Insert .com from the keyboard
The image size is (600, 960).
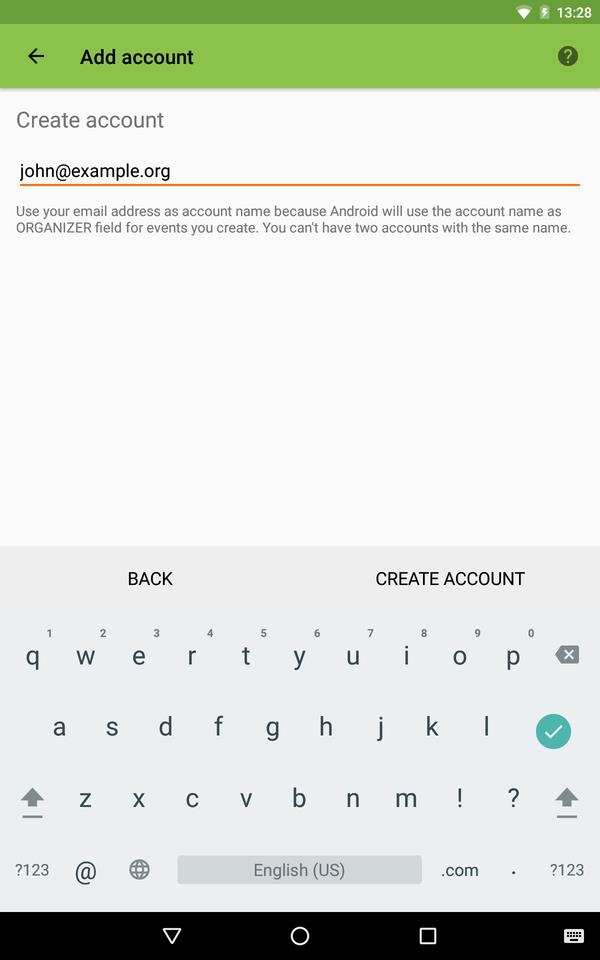[460, 870]
